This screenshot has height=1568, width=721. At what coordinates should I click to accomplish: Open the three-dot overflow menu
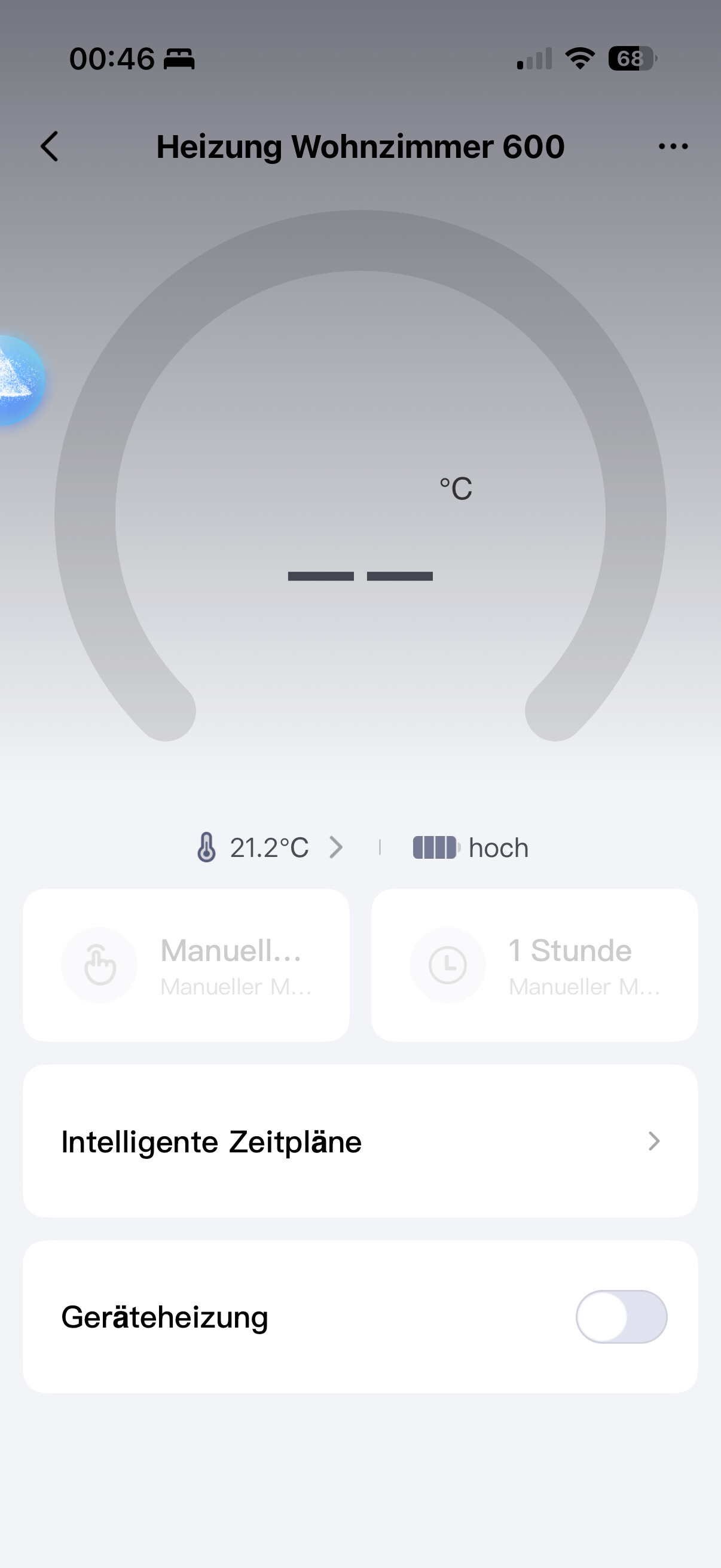coord(673,147)
